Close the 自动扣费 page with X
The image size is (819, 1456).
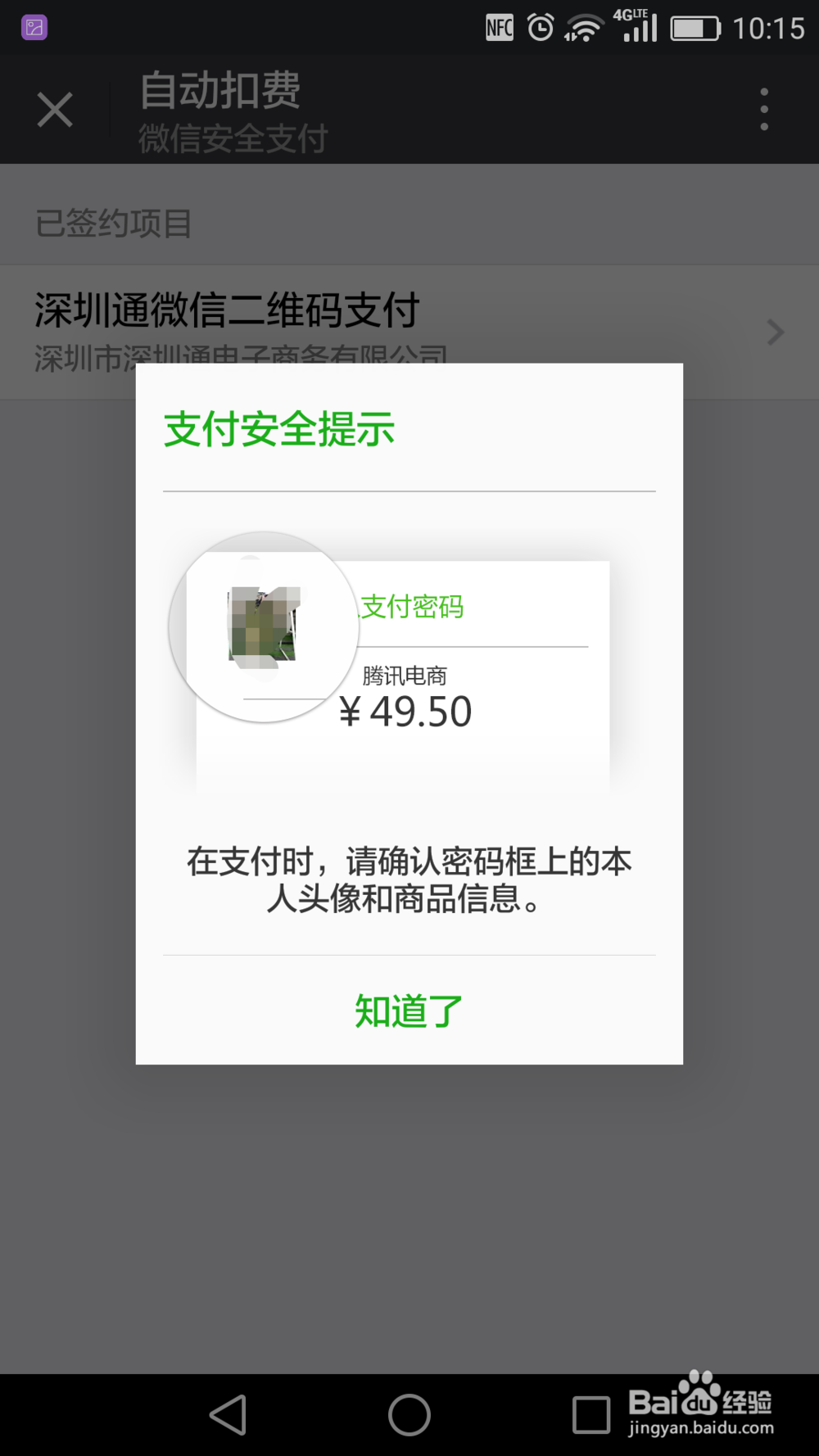[x=54, y=109]
